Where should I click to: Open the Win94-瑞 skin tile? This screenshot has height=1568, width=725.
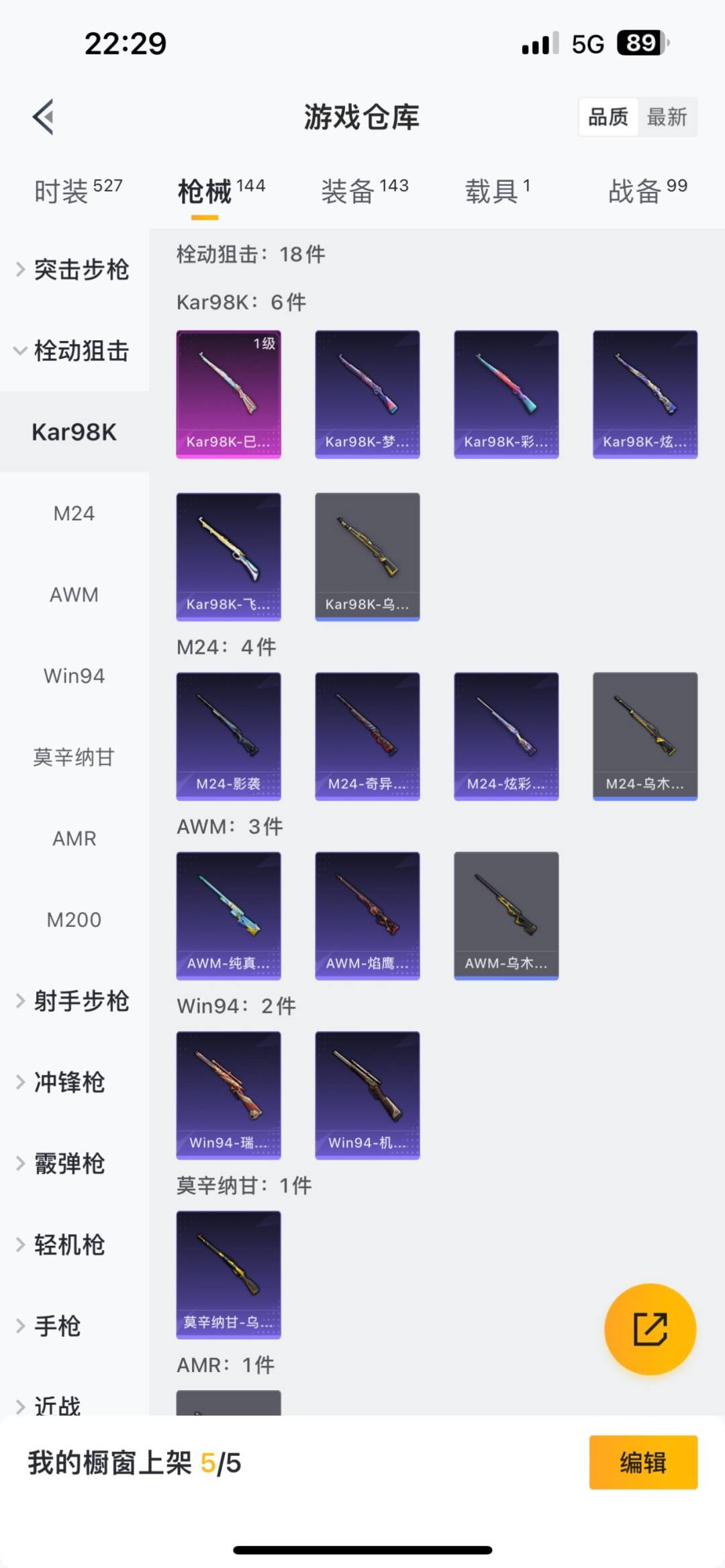(228, 1095)
